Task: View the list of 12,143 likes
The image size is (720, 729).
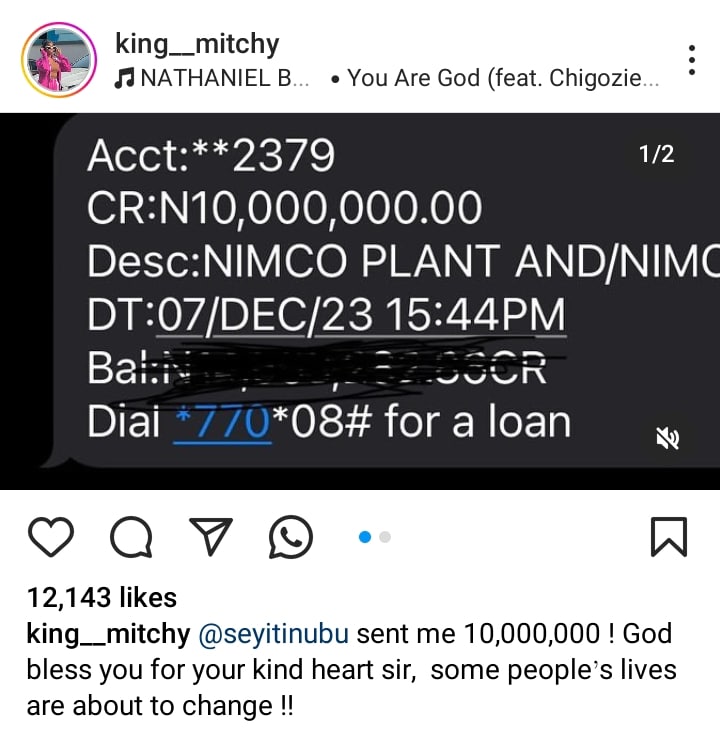Action: (102, 598)
